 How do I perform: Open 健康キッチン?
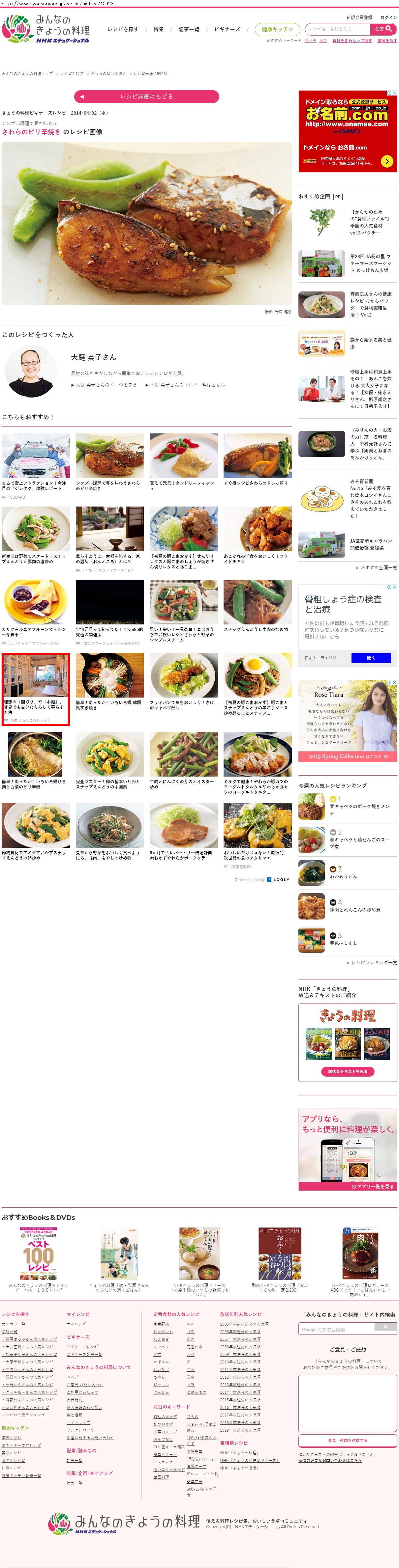pyautogui.click(x=277, y=29)
